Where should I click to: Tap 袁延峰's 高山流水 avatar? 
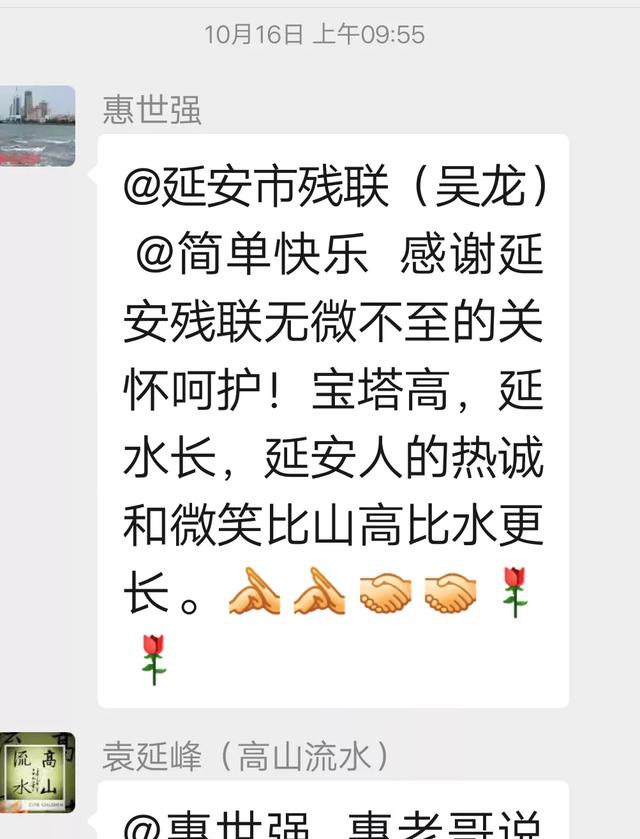(x=37, y=772)
